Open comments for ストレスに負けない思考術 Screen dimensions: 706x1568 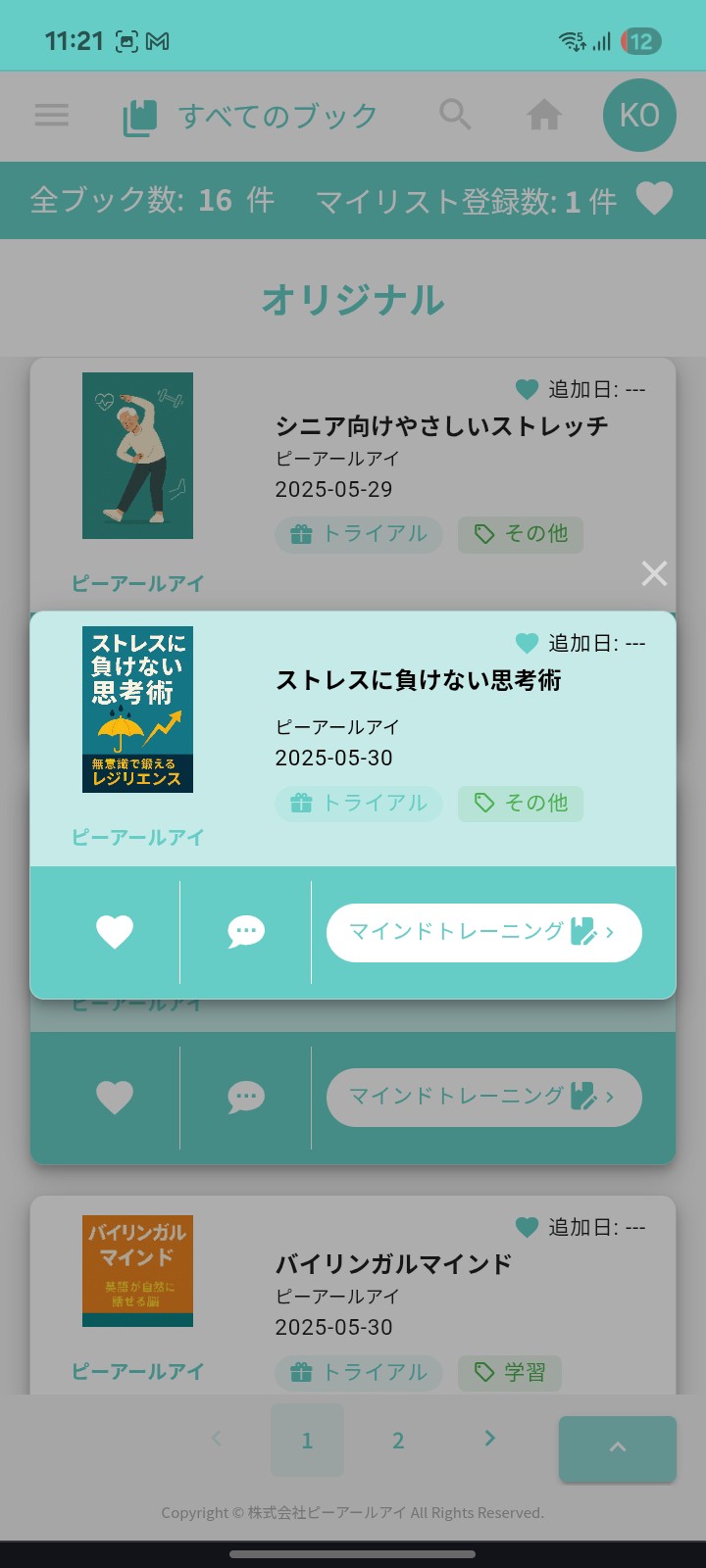(x=245, y=931)
